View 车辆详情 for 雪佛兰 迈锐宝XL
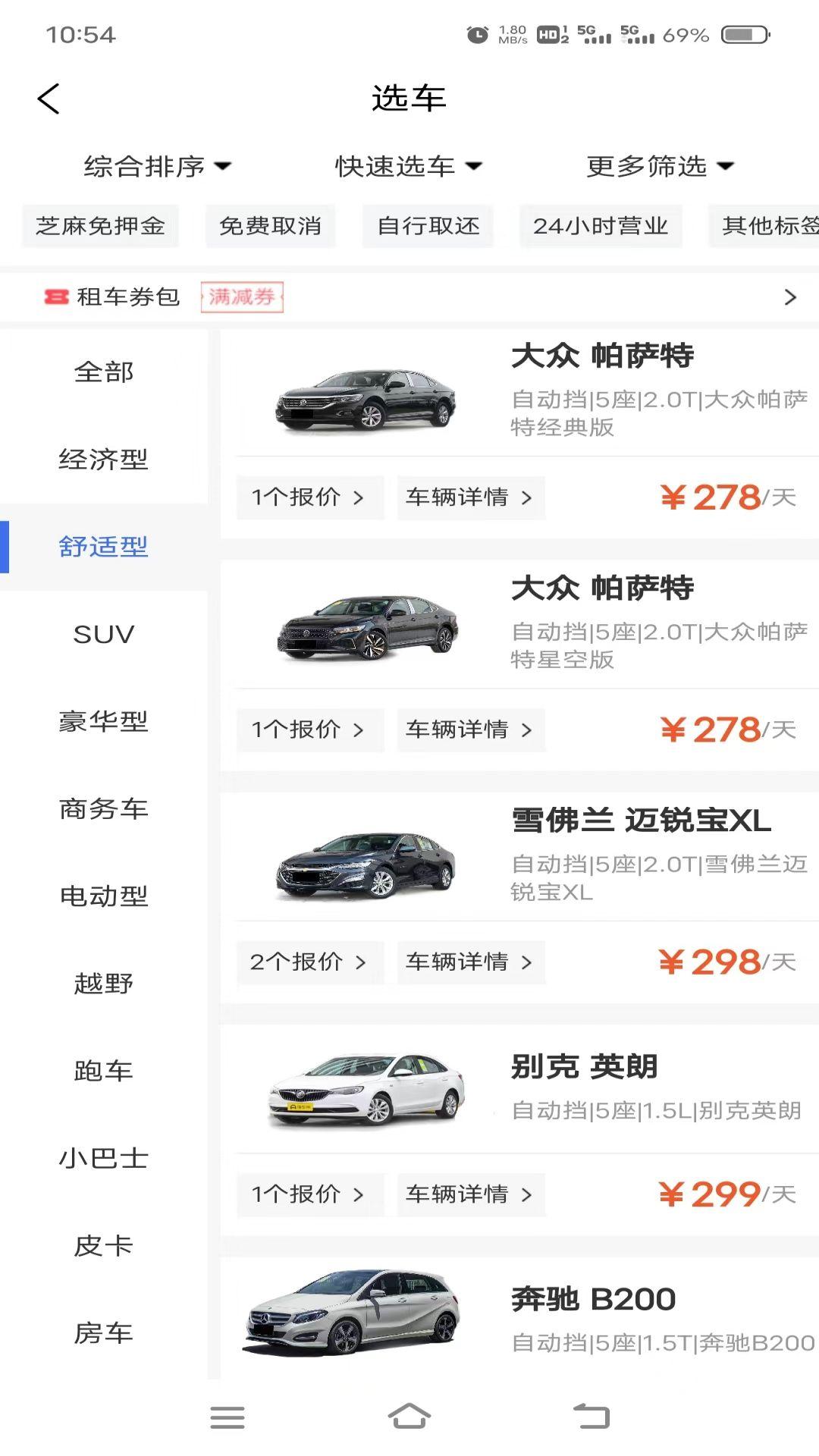819x1456 pixels. click(469, 962)
